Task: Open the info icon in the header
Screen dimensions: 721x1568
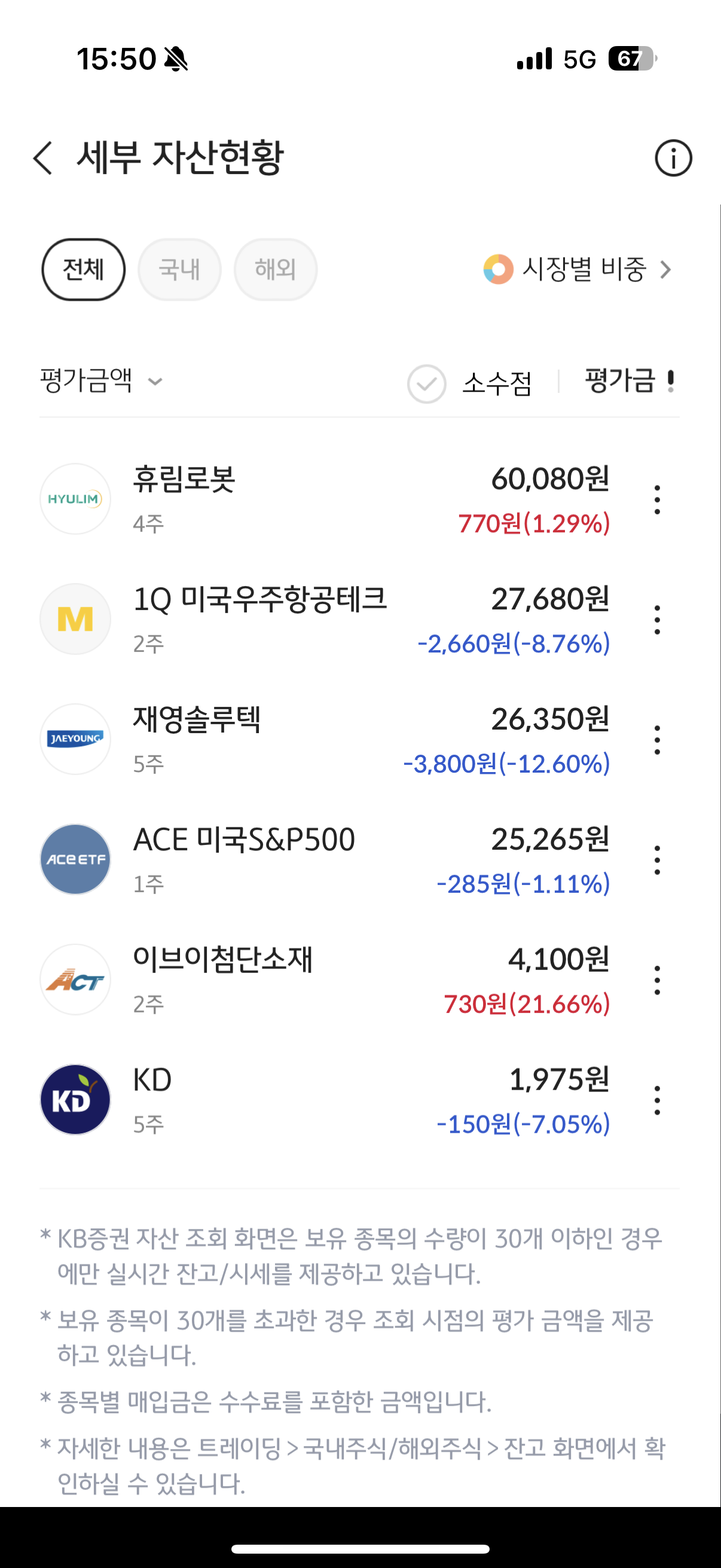Action: 673,158
